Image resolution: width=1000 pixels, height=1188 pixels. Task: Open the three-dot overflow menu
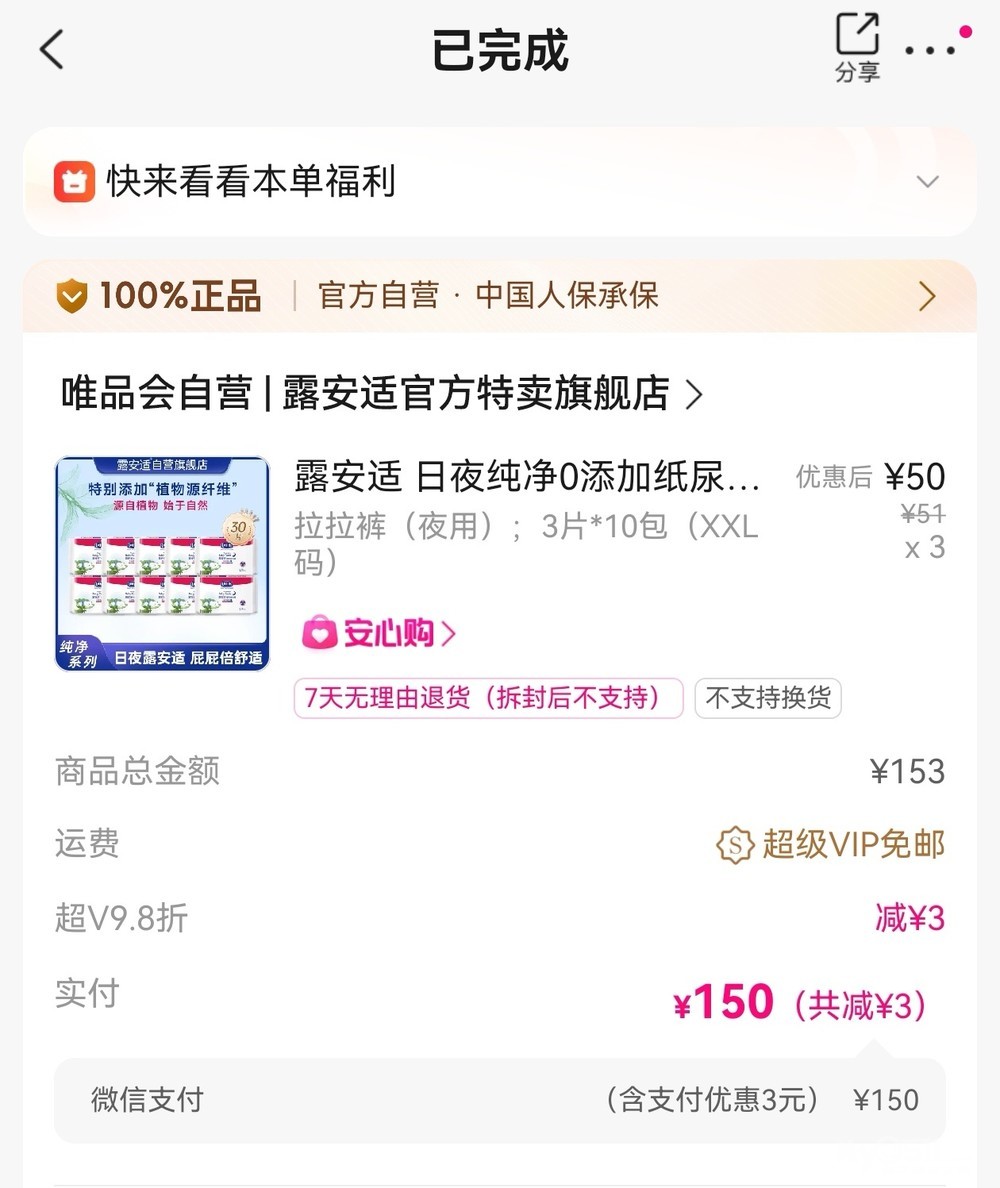click(x=930, y=50)
